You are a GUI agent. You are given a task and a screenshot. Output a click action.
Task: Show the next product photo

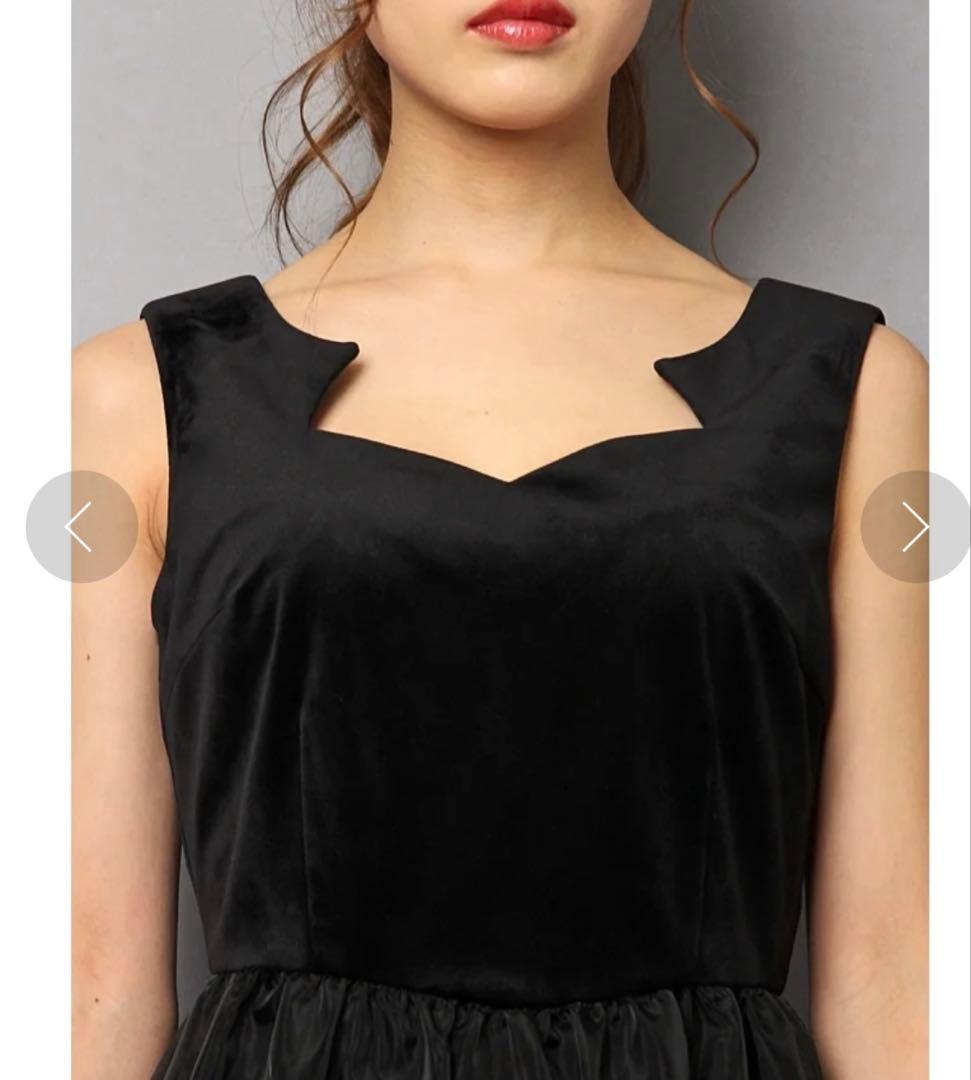point(914,527)
